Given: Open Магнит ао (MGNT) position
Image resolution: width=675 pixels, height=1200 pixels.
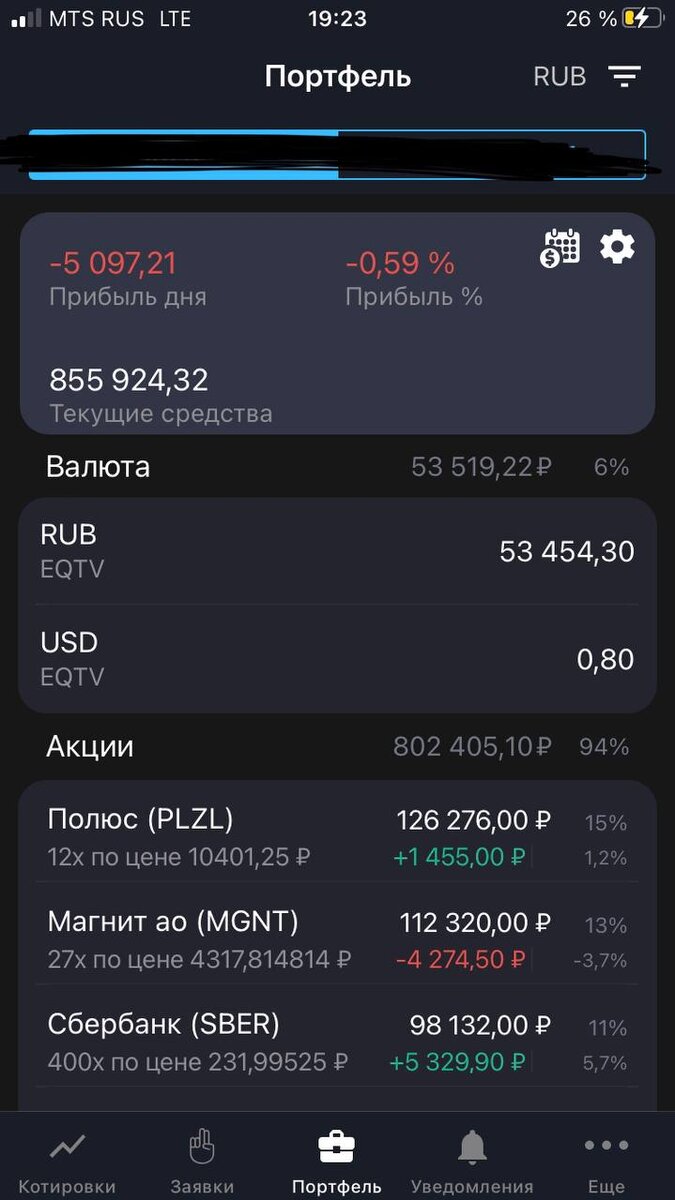Looking at the screenshot, I should point(337,938).
